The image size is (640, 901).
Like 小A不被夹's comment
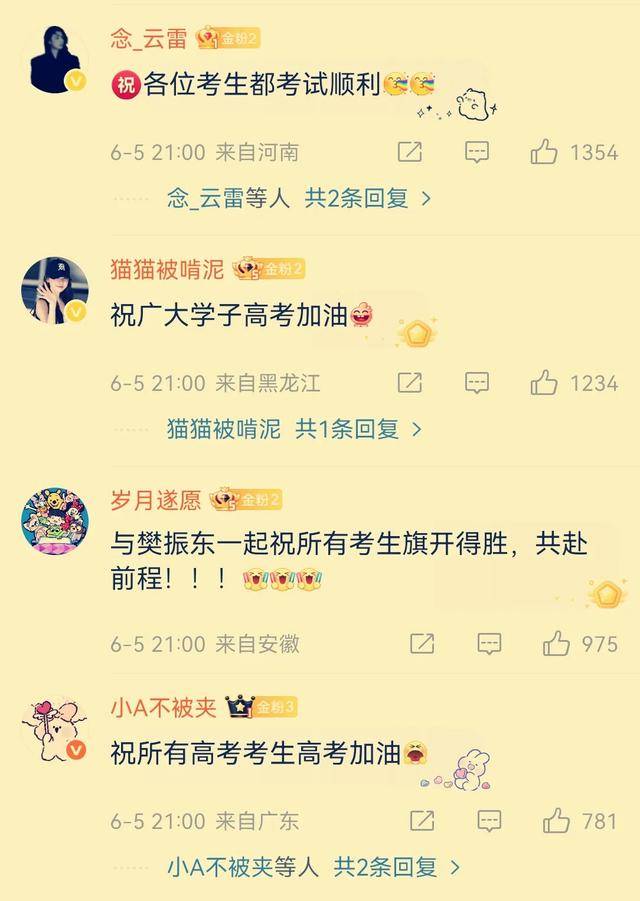tap(556, 821)
